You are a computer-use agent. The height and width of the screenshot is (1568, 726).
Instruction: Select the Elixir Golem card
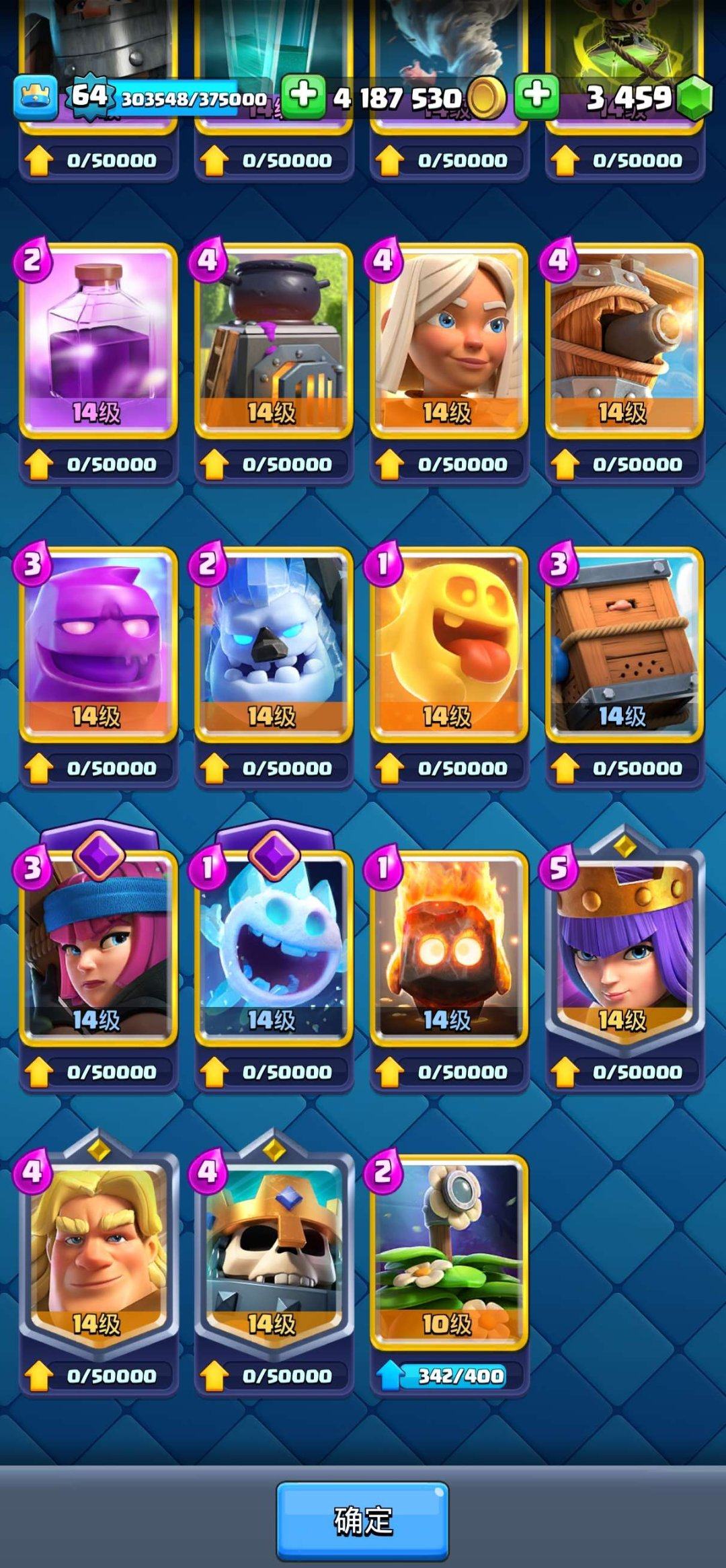point(98,644)
